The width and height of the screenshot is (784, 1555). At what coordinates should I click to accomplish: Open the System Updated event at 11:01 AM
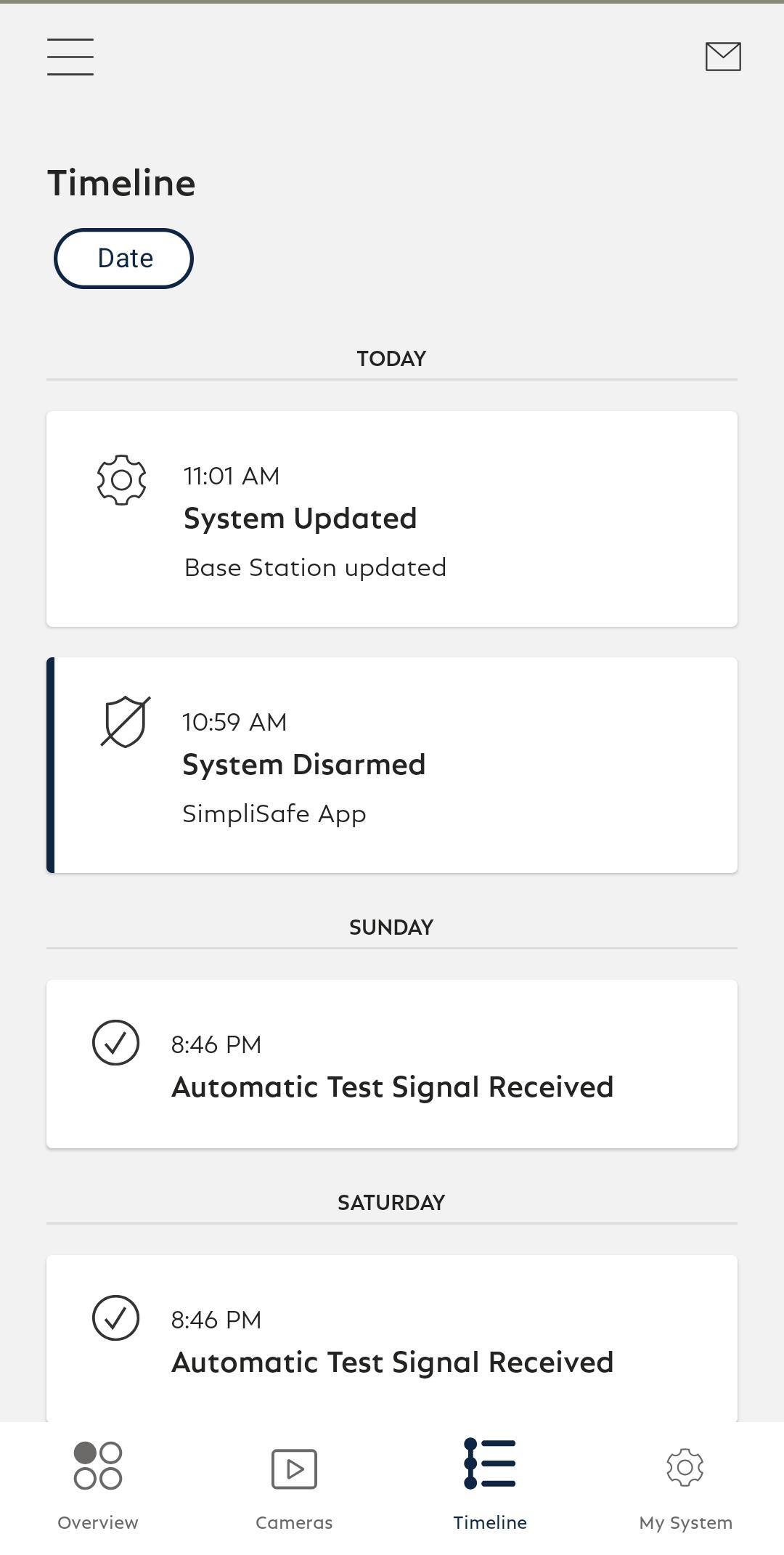click(x=392, y=519)
